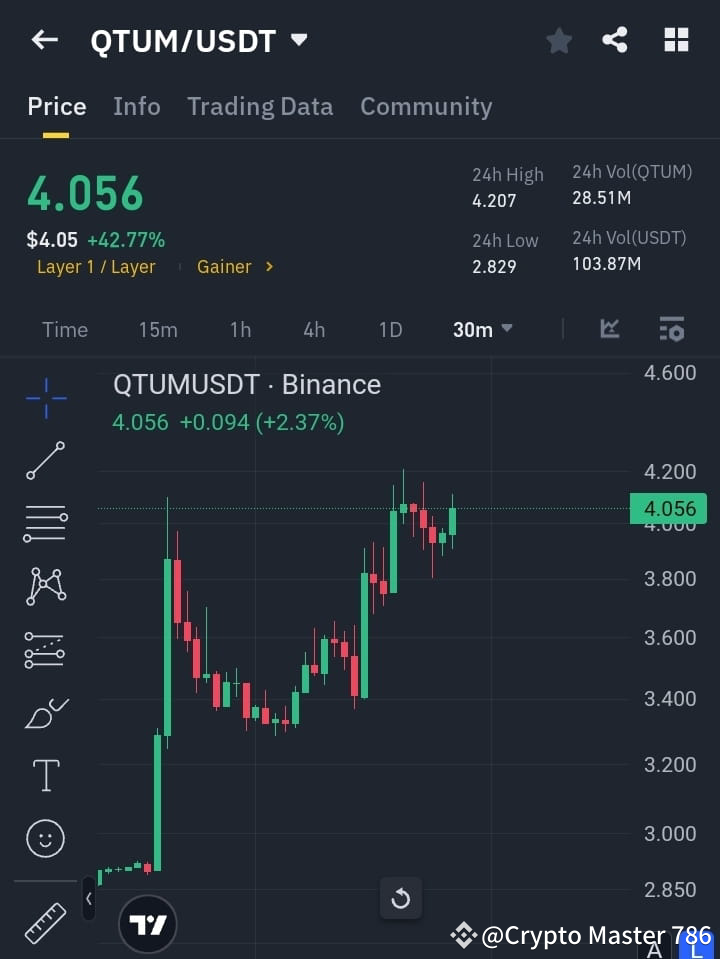Open the horizontal lines drawing tool

[45, 524]
